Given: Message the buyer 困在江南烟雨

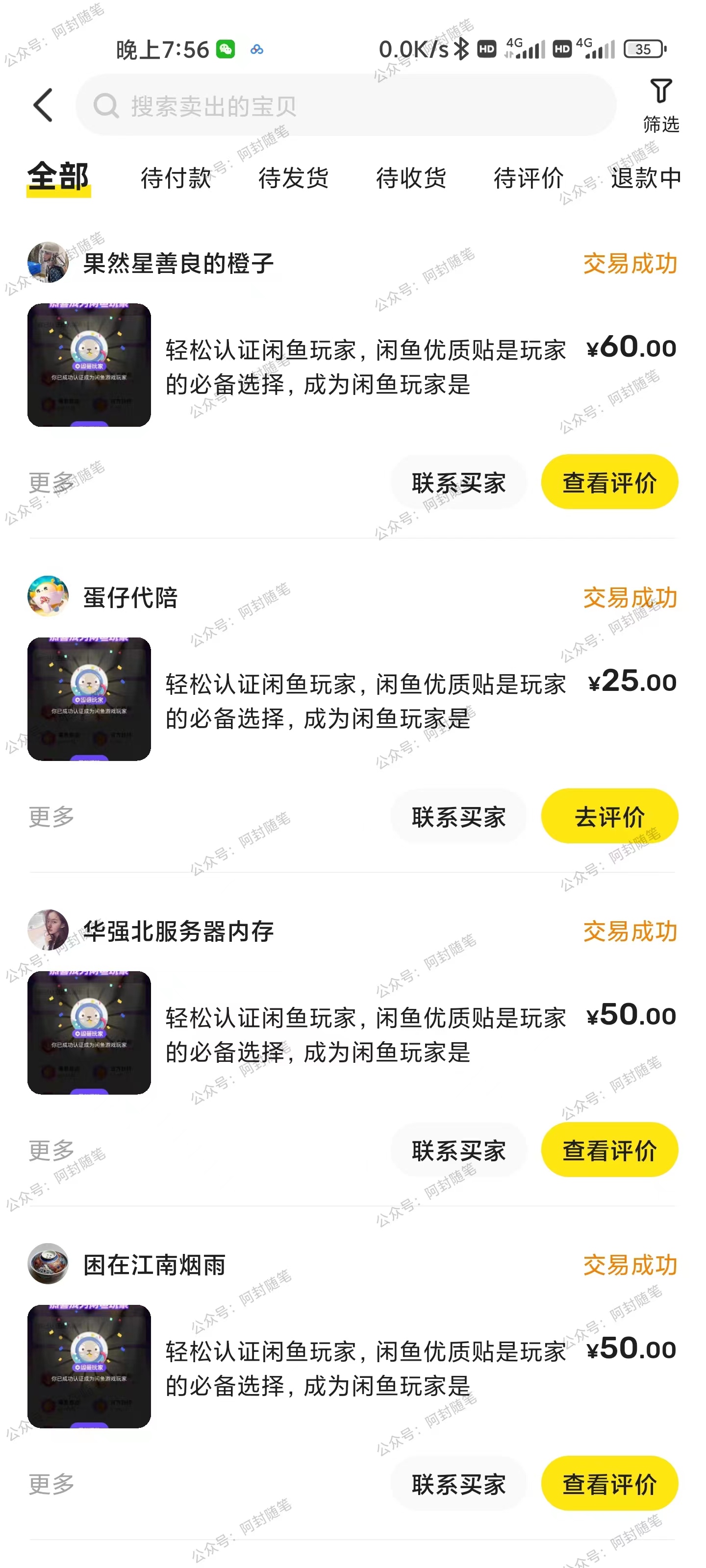Looking at the screenshot, I should (x=459, y=1483).
